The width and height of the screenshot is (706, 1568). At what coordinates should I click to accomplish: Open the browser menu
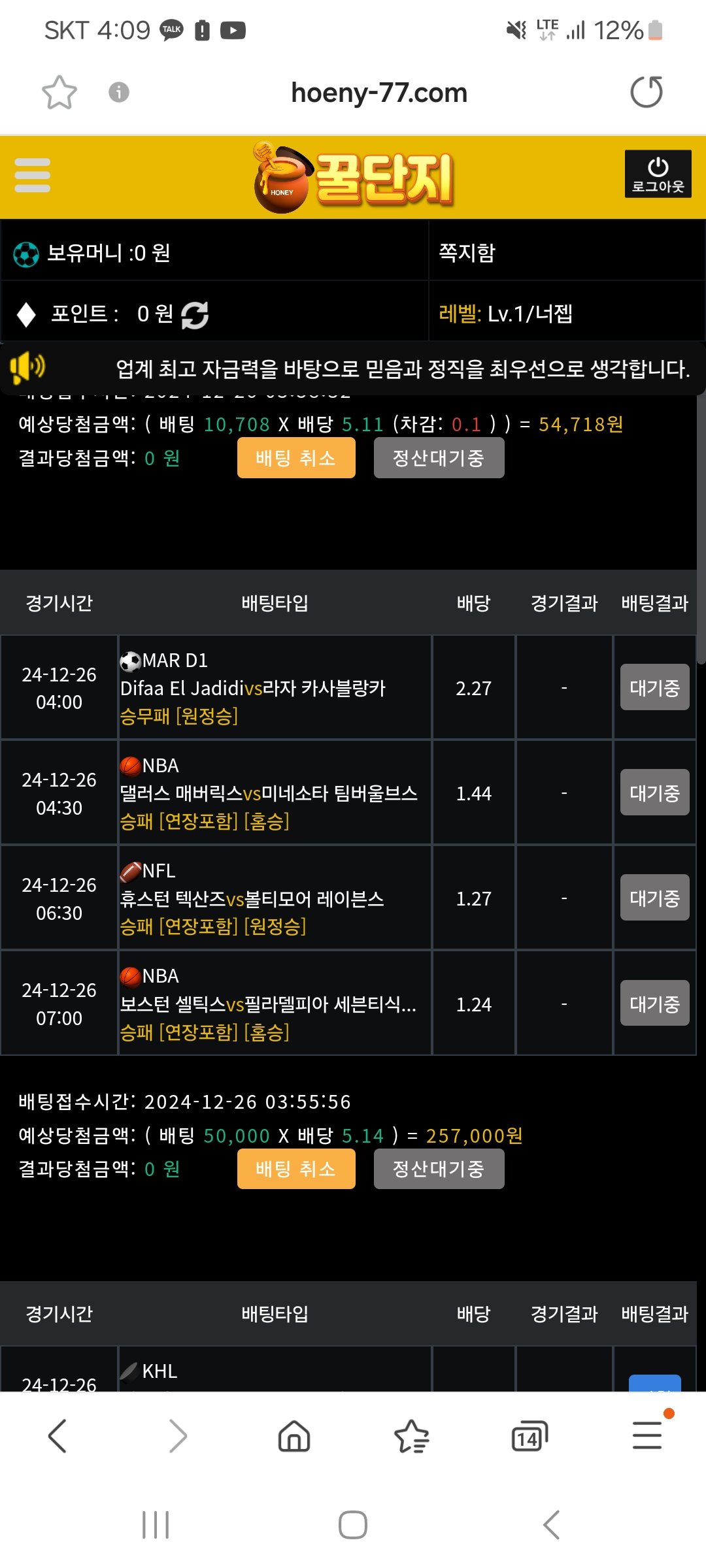coord(647,1436)
